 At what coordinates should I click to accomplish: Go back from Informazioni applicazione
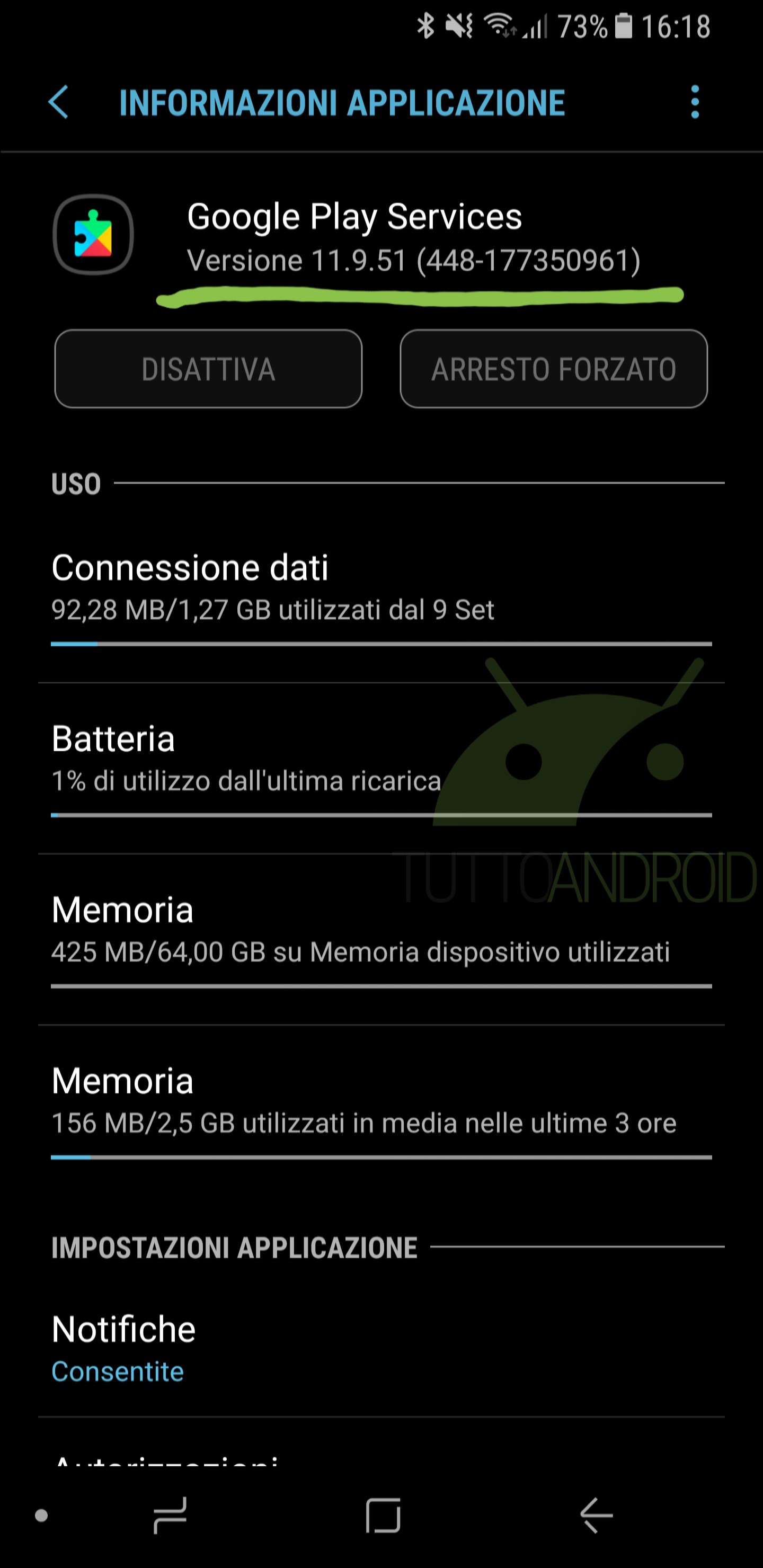tap(58, 102)
